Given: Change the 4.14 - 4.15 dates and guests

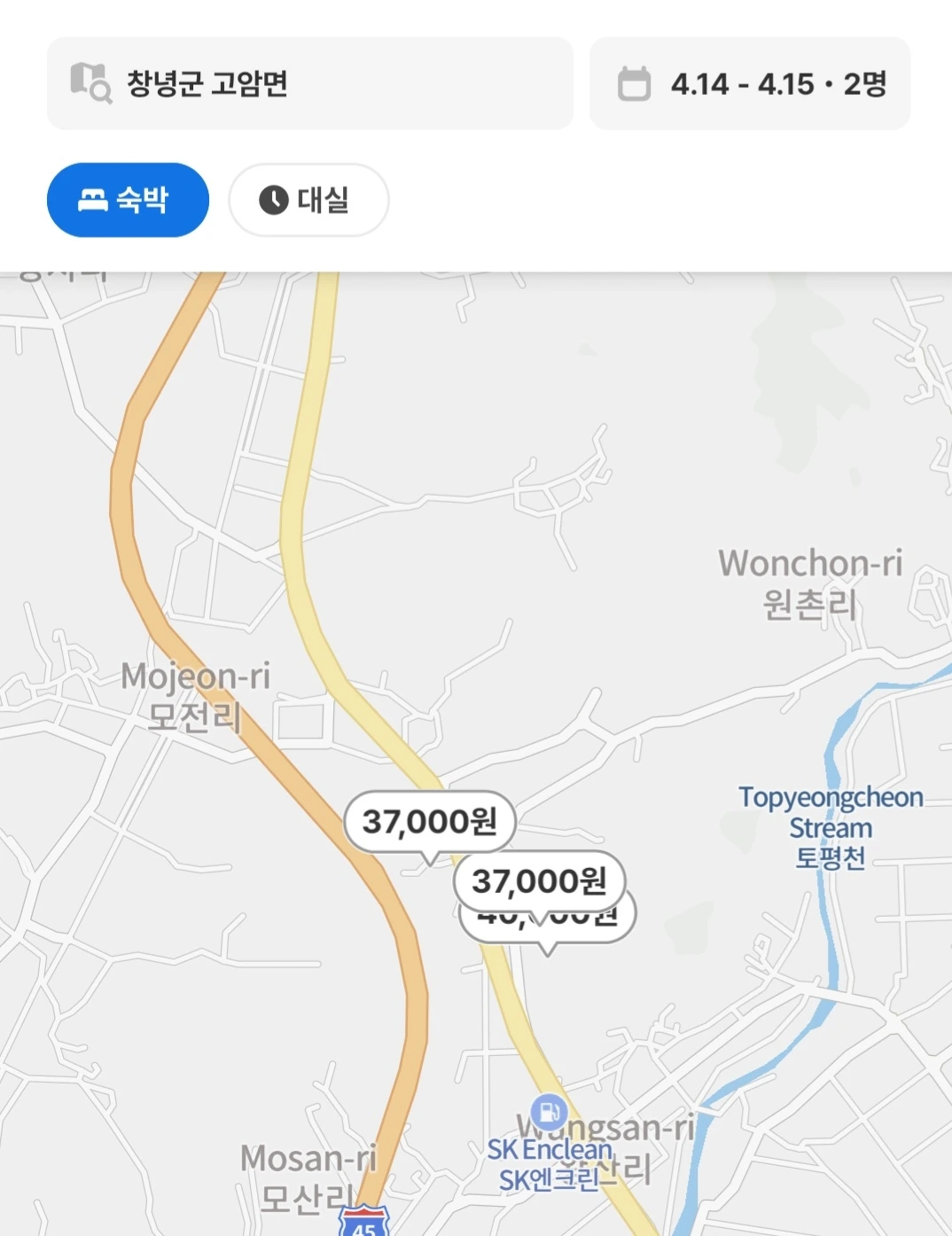Looking at the screenshot, I should pos(750,83).
